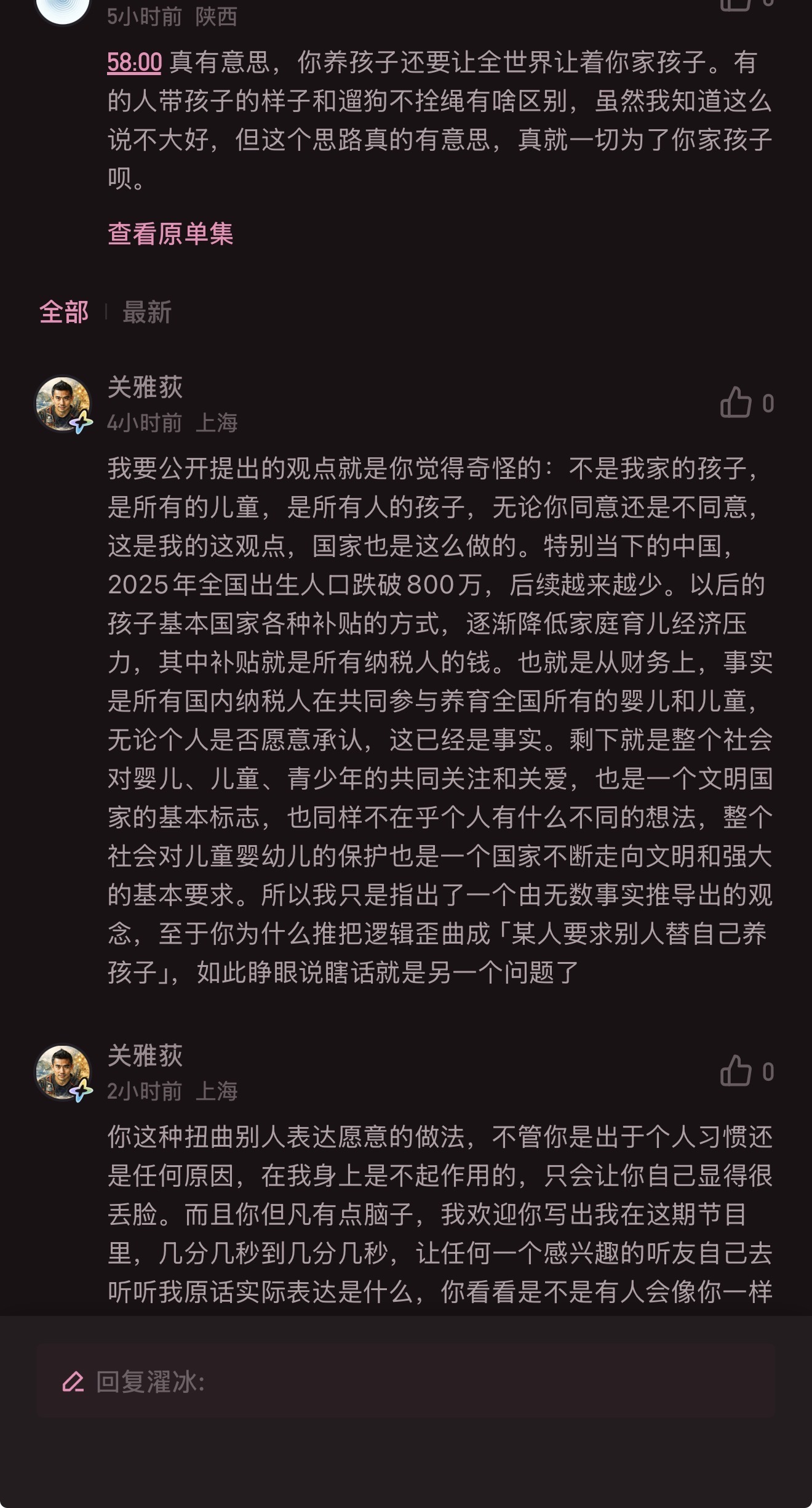Open the 查看原单集 link
This screenshot has width=812, height=1508.
click(170, 233)
